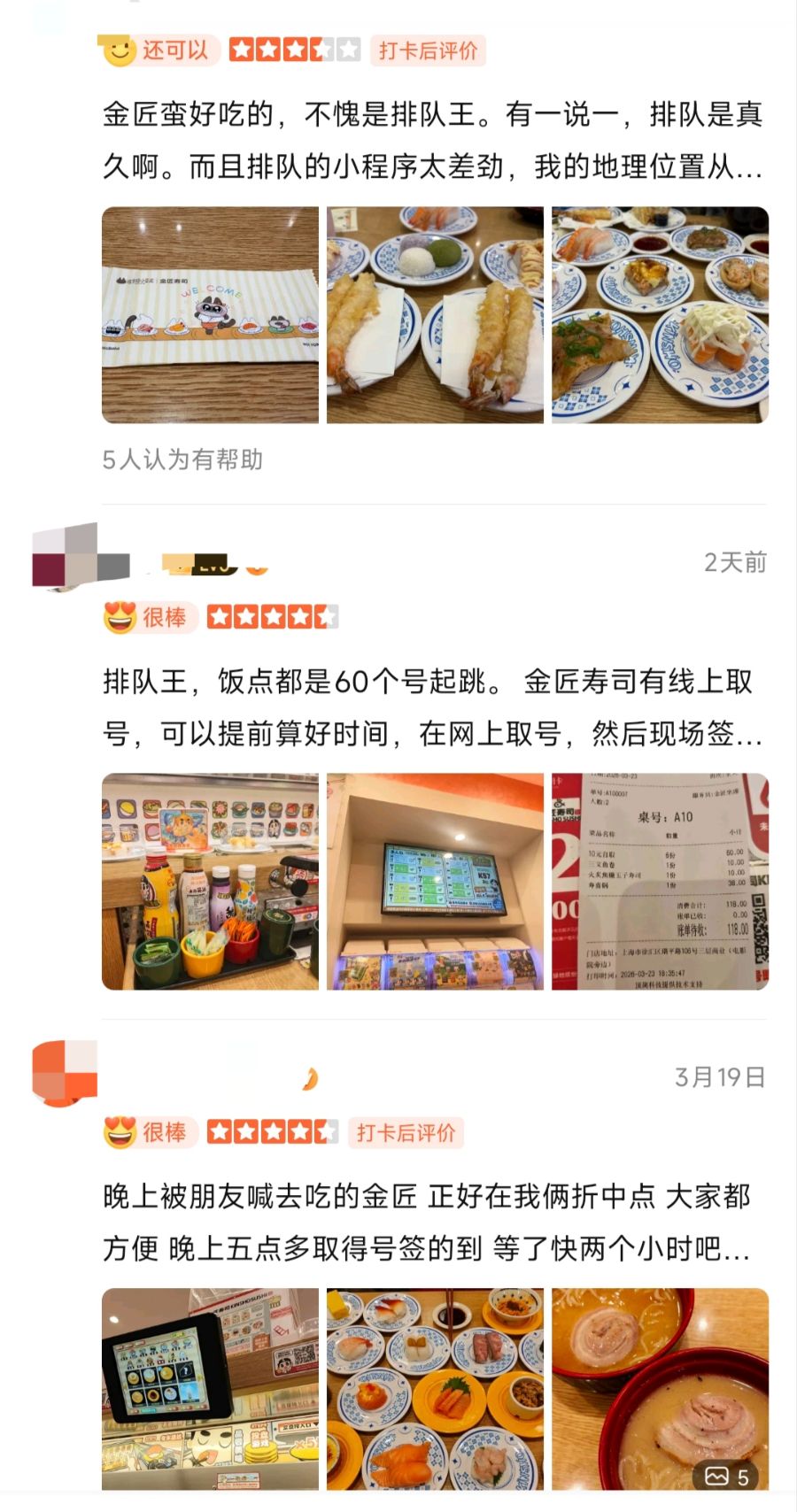Viewport: 797px width, 1512px height.
Task: View the tempura shrimp photo
Action: pyautogui.click(x=435, y=314)
